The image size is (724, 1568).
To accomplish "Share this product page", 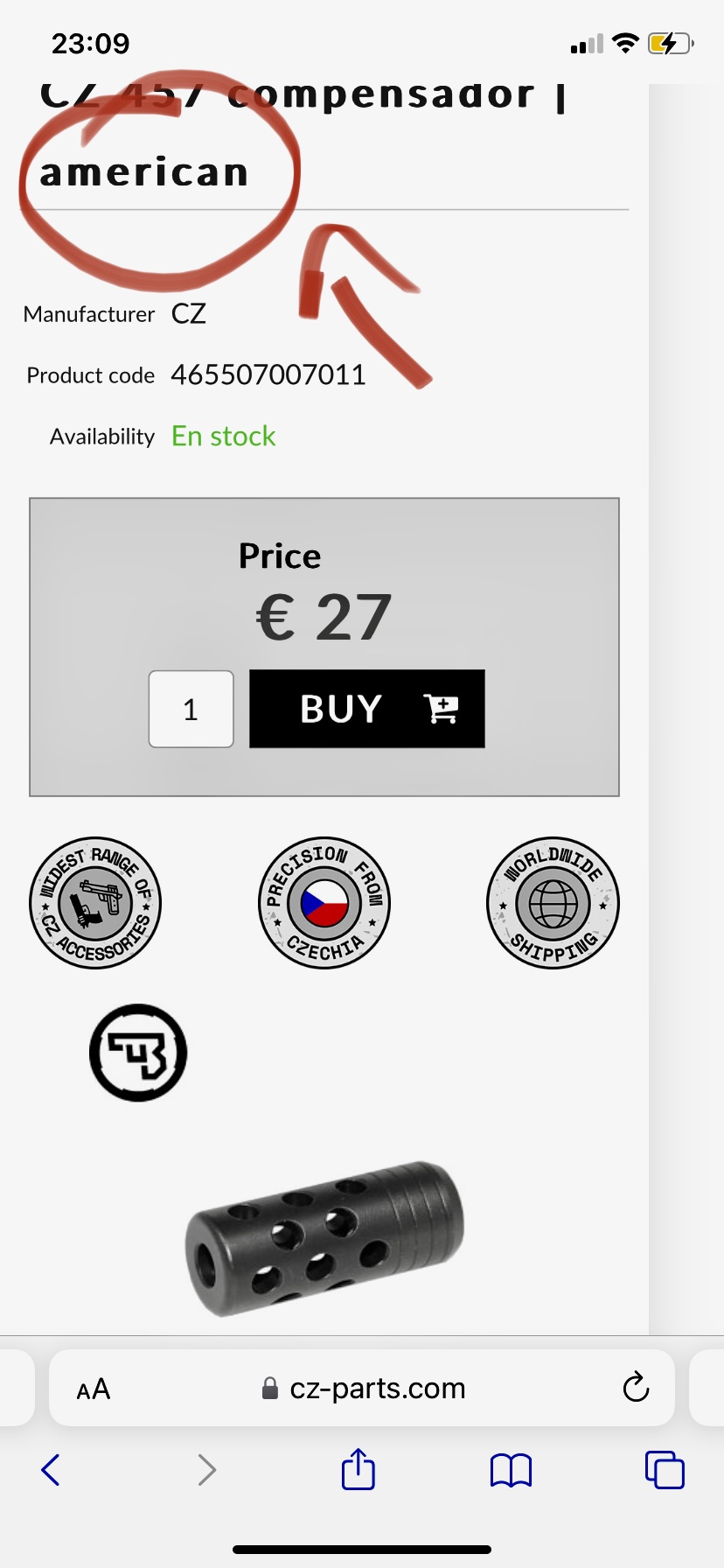I will [359, 1469].
